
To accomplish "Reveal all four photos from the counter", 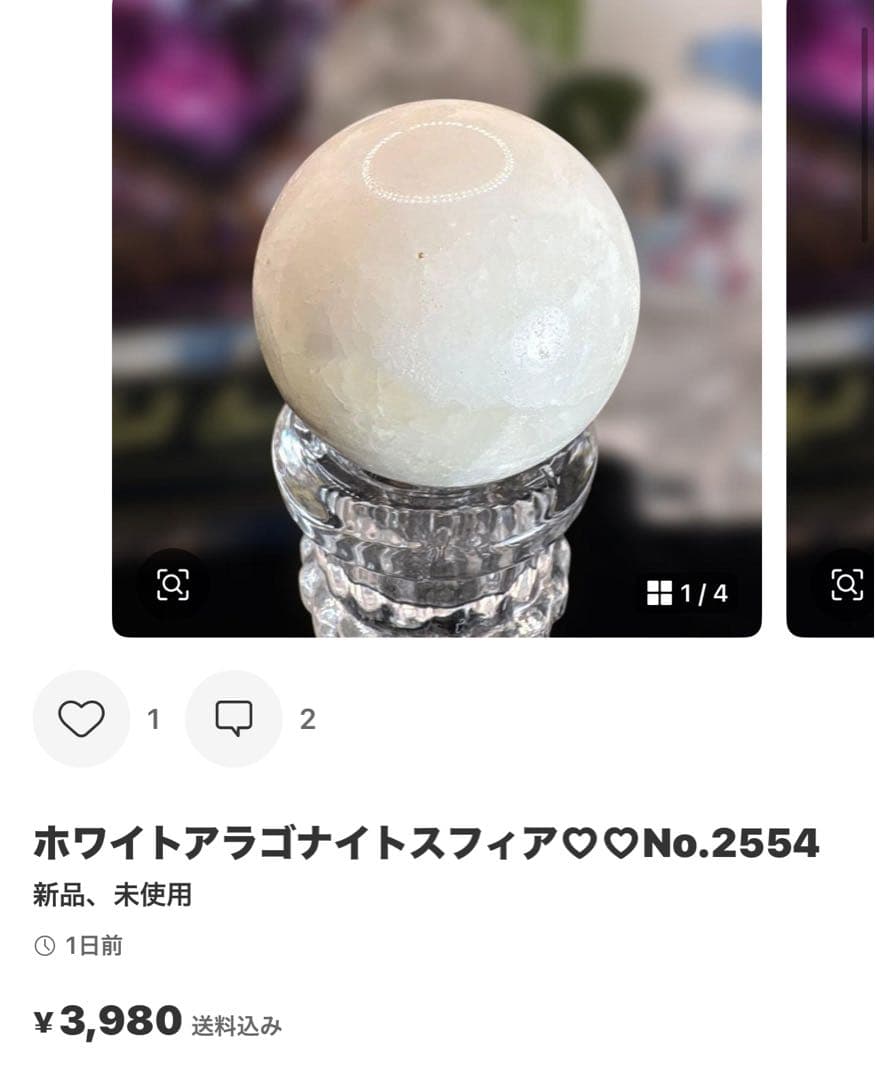I will (x=705, y=592).
